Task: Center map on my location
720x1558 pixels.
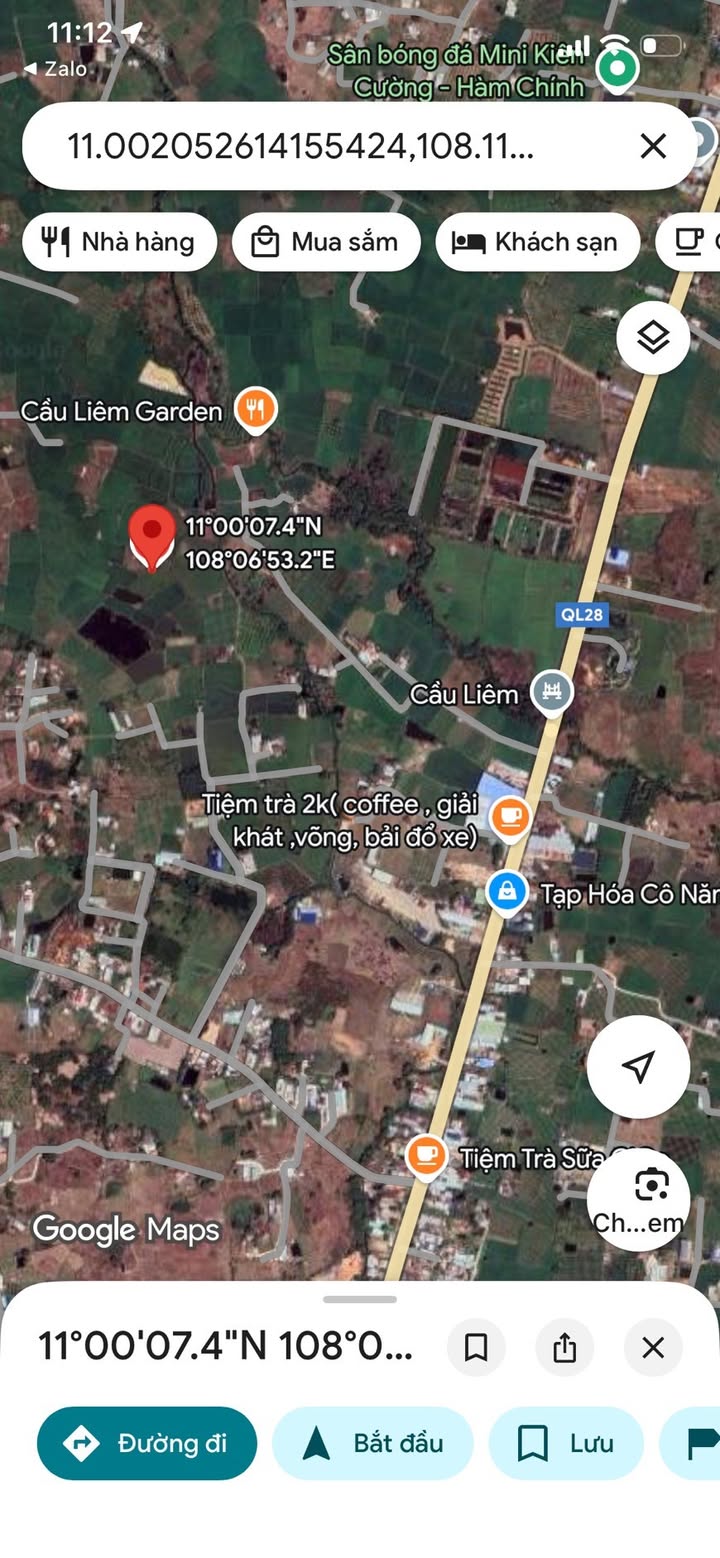Action: click(638, 1066)
